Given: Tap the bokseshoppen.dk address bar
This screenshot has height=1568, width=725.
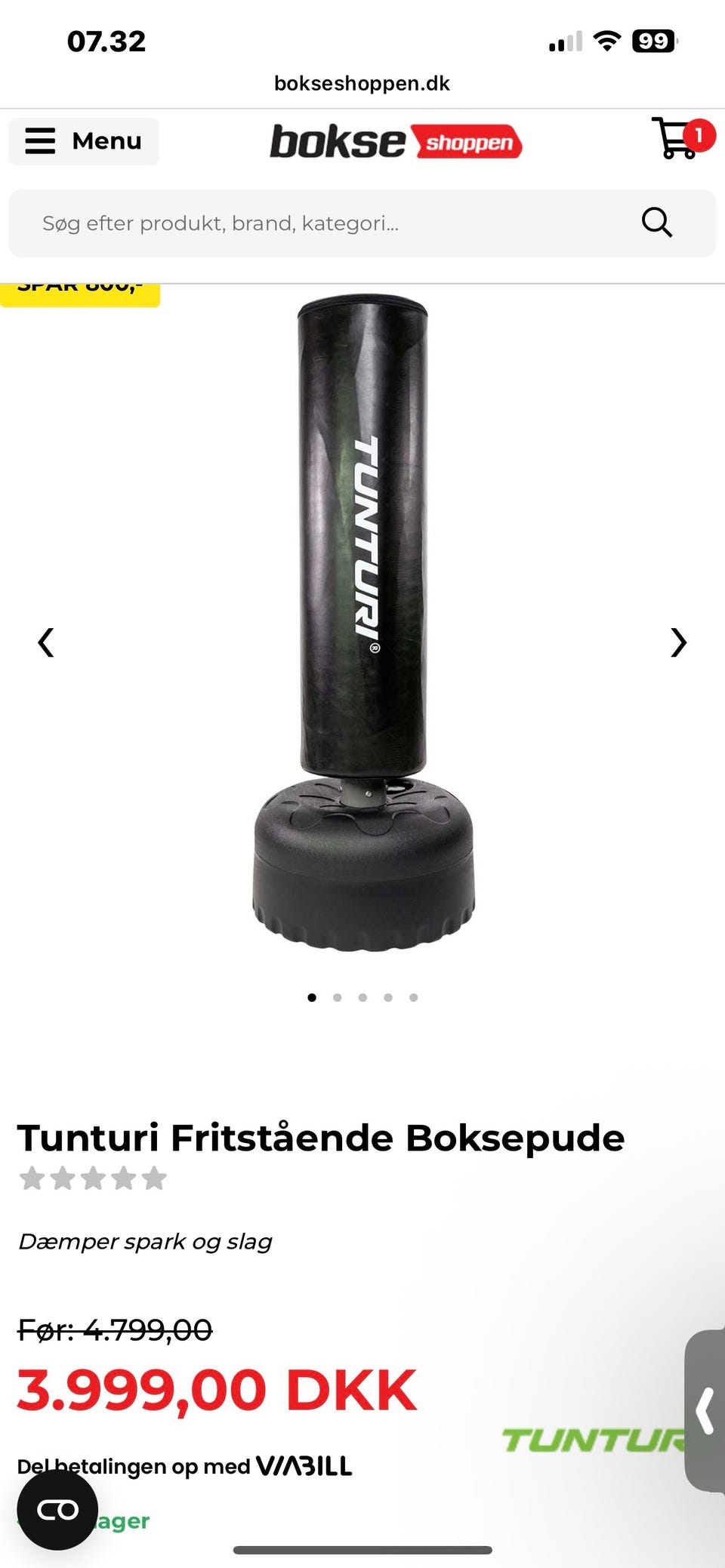Looking at the screenshot, I should 362,83.
